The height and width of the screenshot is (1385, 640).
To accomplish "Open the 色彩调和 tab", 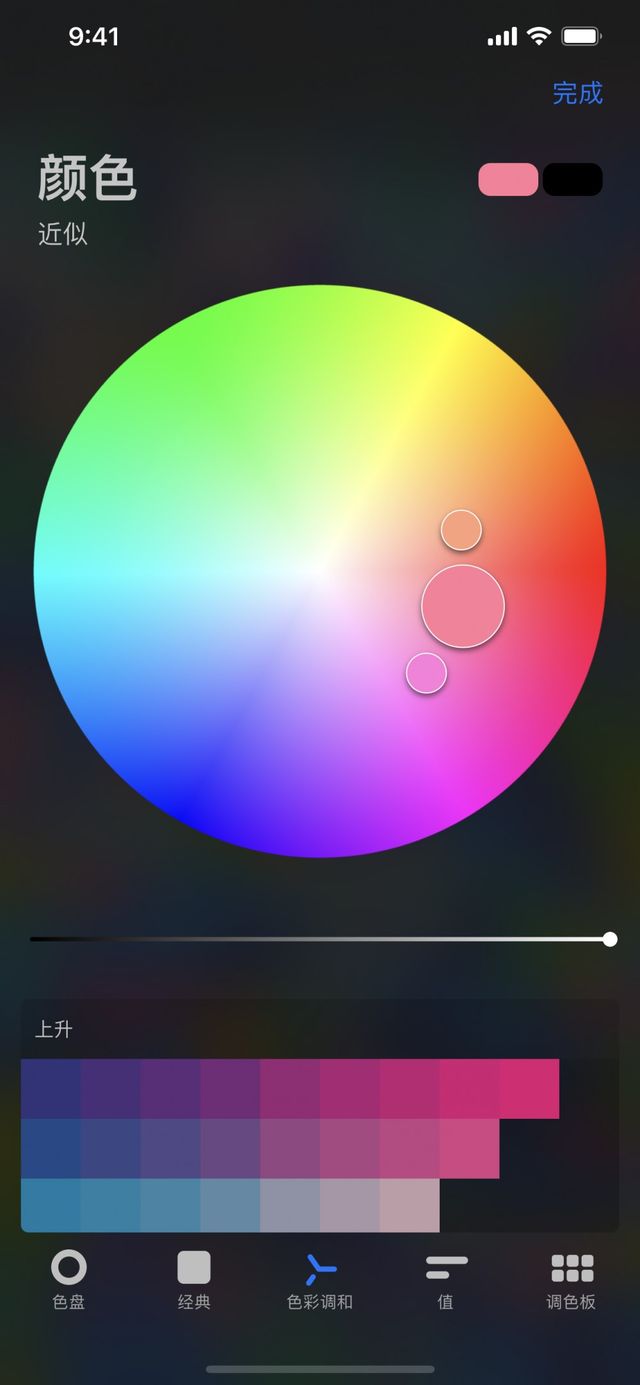I will point(320,1279).
